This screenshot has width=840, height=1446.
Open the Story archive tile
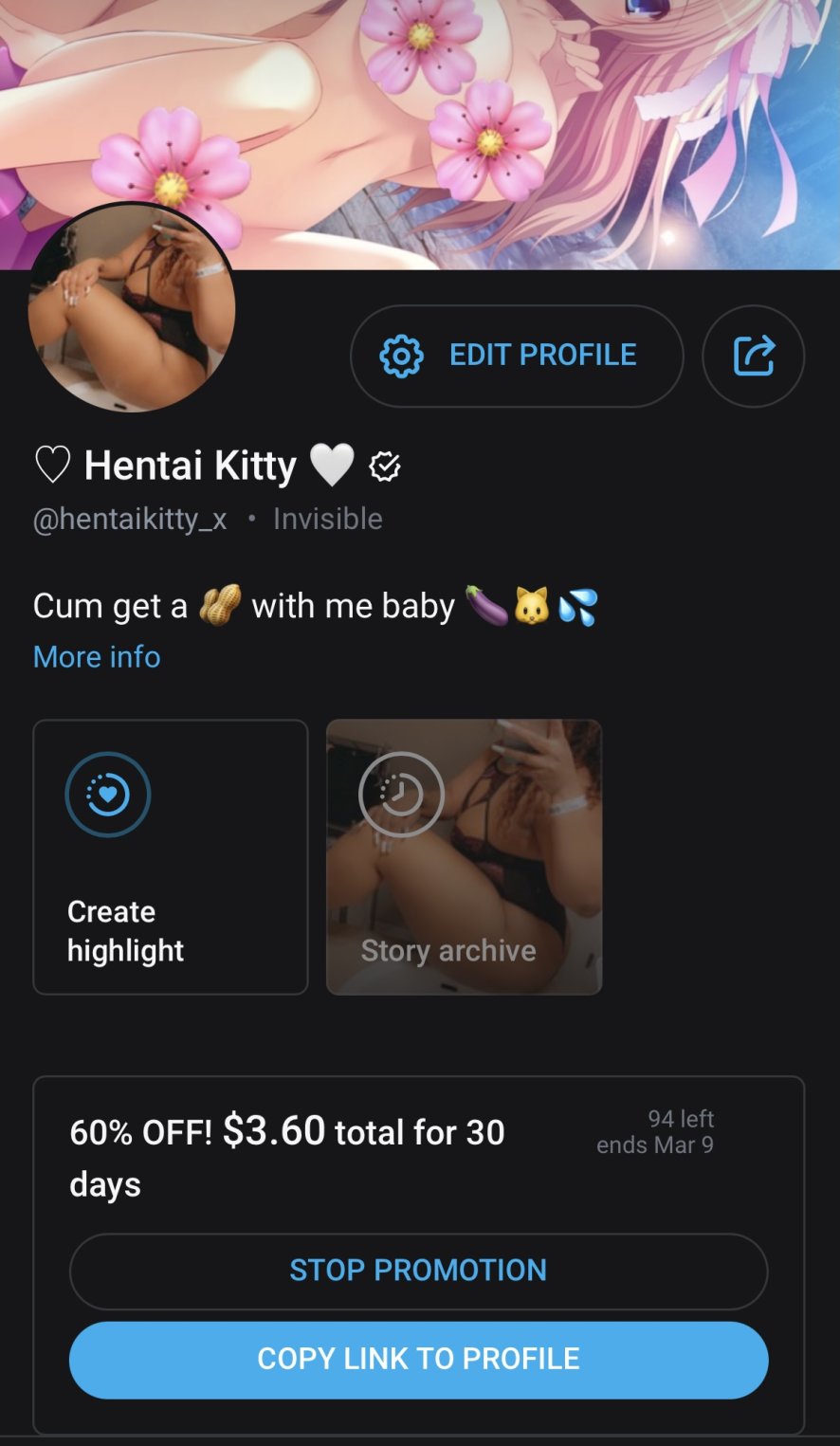click(465, 857)
